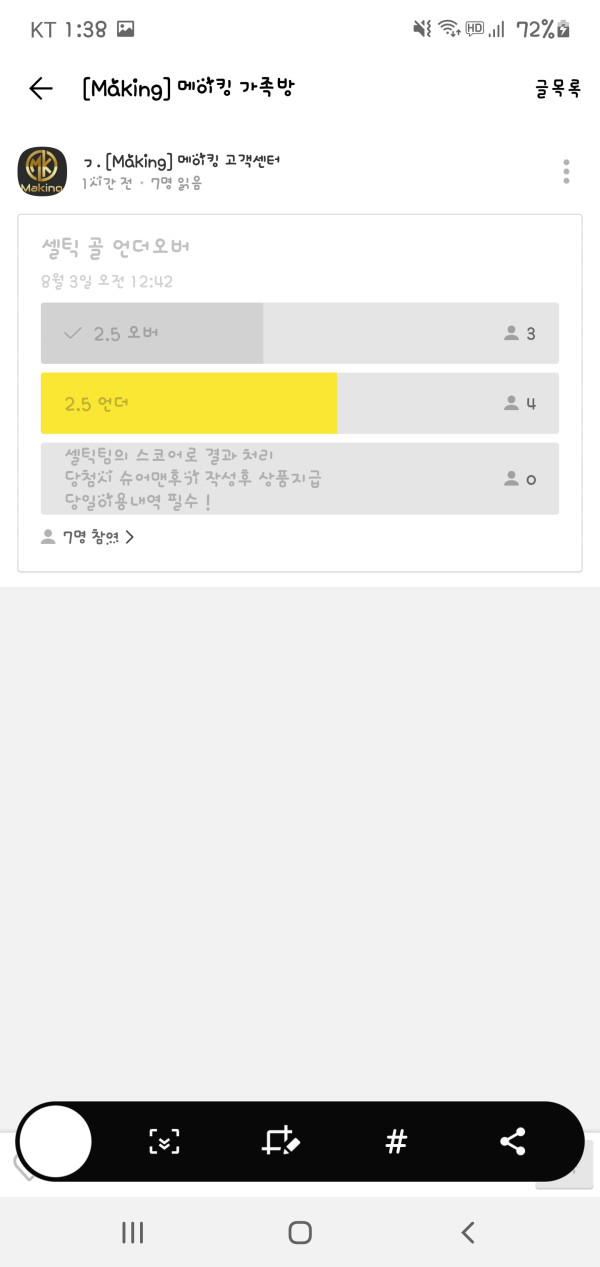This screenshot has height=1267, width=600.
Task: Select the 2.5 오버 poll option
Action: [x=299, y=333]
